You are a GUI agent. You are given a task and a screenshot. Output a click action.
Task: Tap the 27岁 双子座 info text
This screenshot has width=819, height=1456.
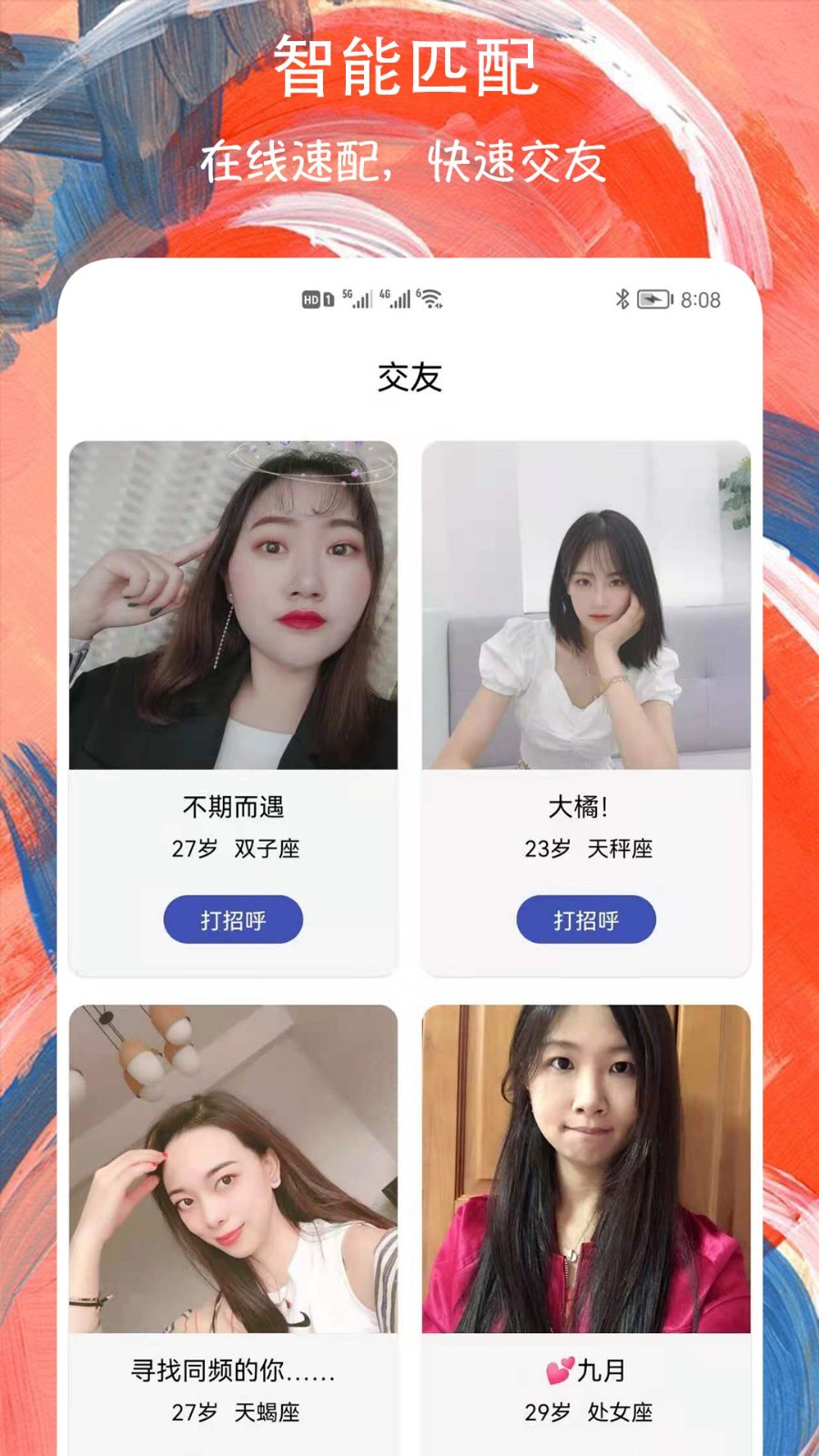point(233,849)
